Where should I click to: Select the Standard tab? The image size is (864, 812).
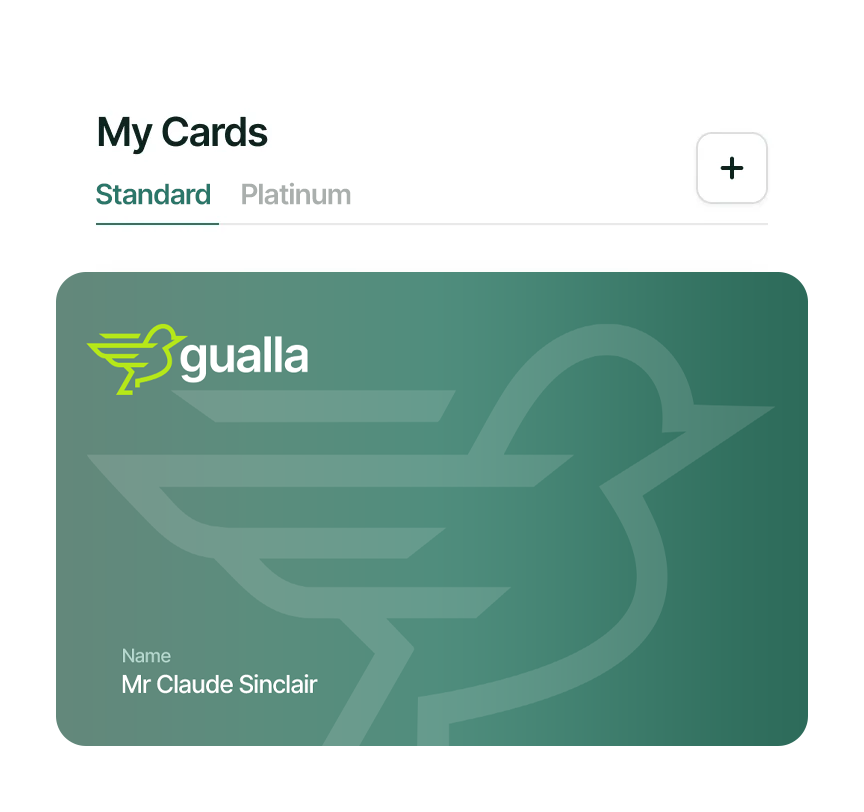pyautogui.click(x=154, y=194)
